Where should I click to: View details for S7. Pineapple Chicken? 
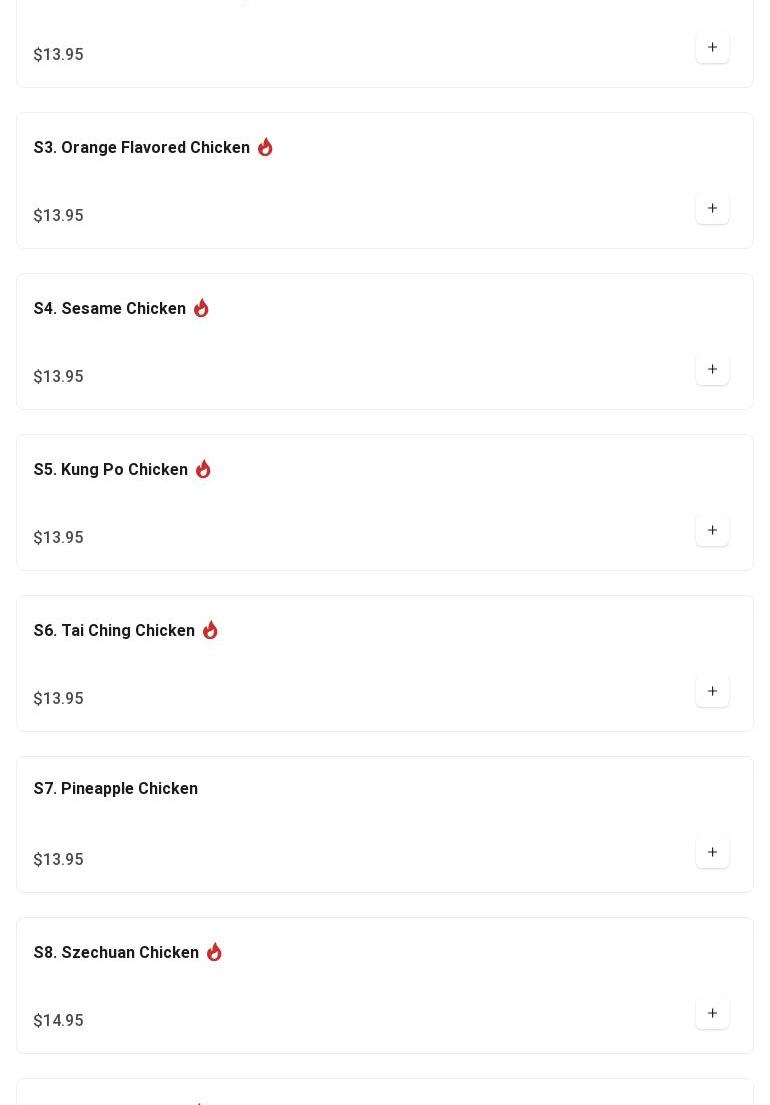tap(116, 789)
